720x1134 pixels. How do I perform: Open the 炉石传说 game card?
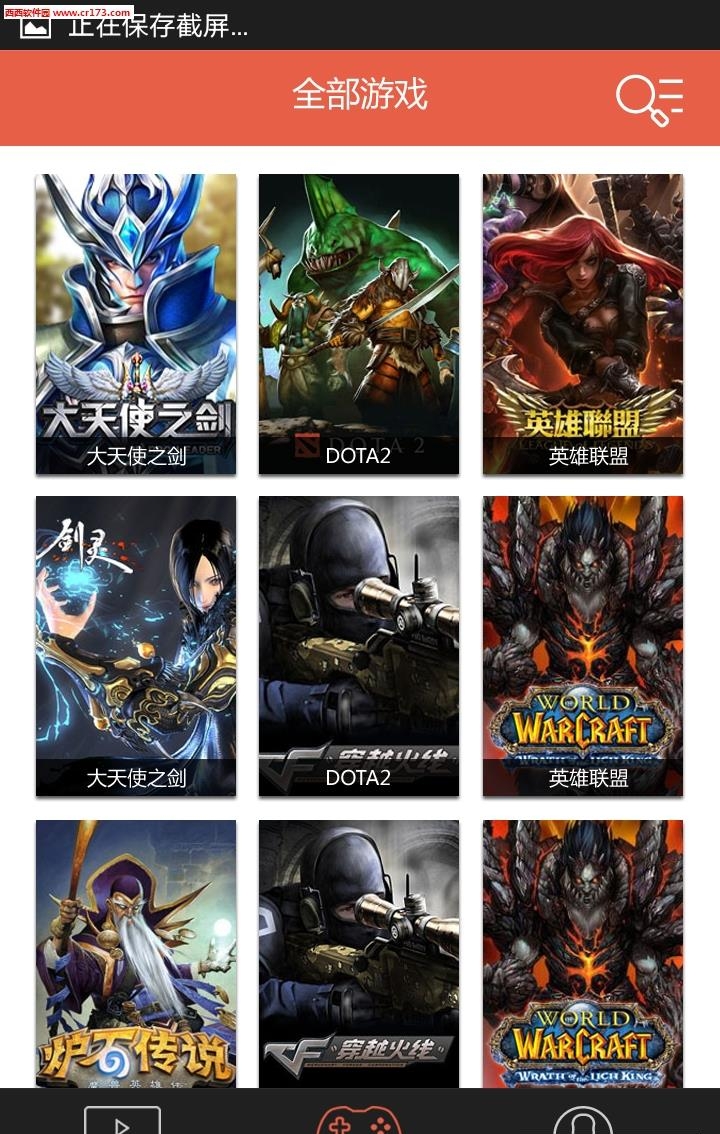(x=136, y=953)
